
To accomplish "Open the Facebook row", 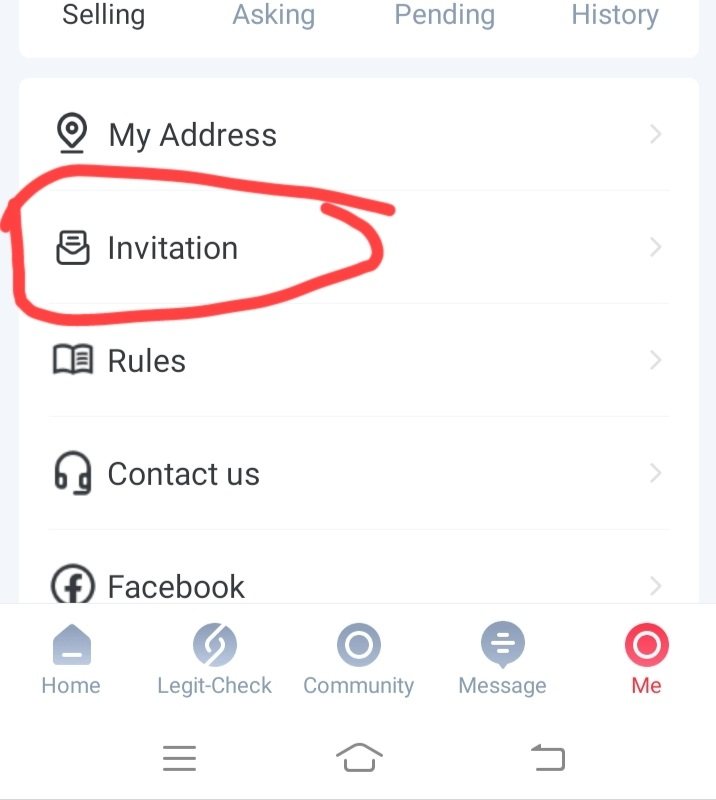I will tap(358, 584).
